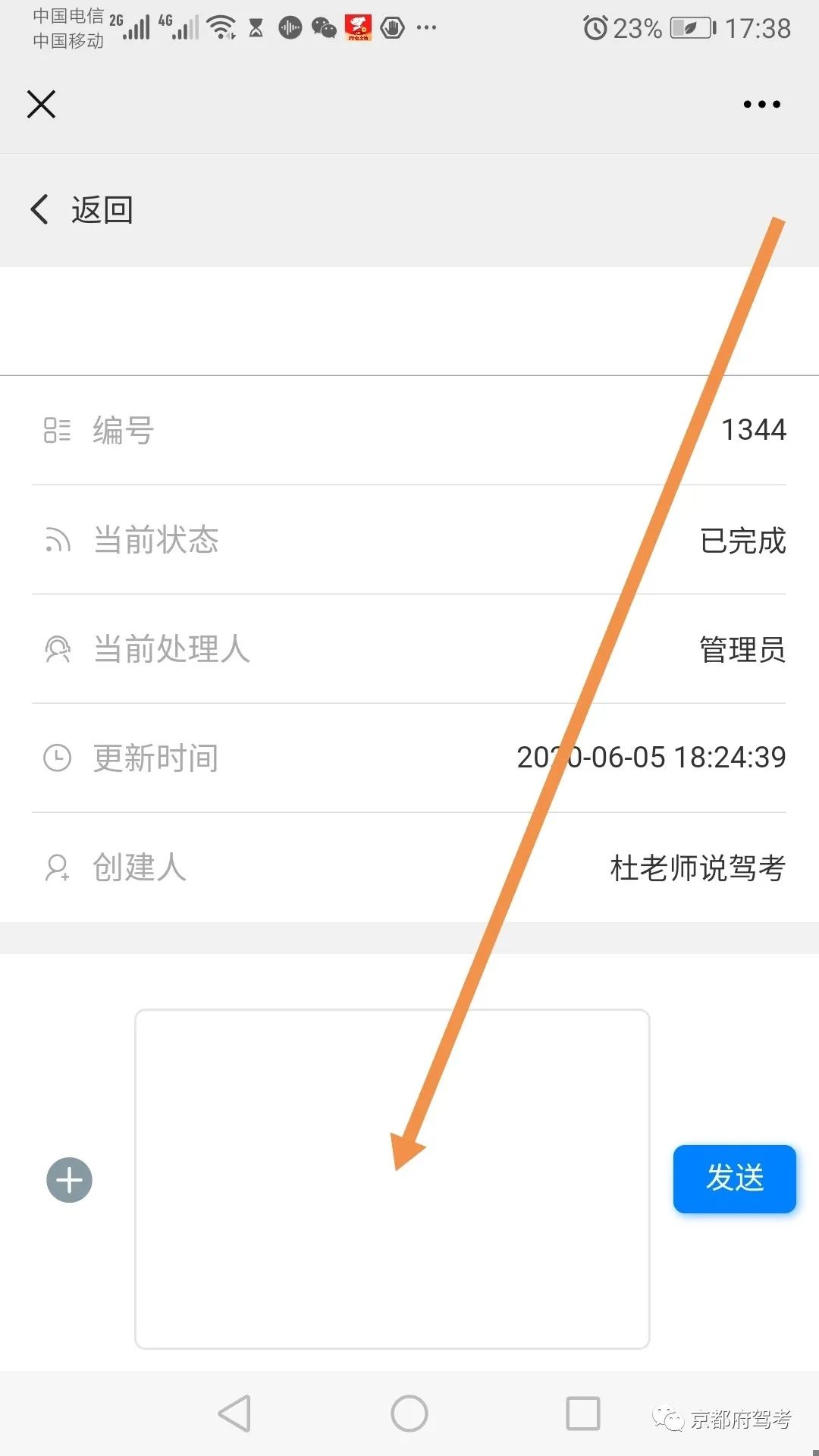The width and height of the screenshot is (819, 1456).
Task: Open the top-right ellipsis options menu
Action: (761, 105)
